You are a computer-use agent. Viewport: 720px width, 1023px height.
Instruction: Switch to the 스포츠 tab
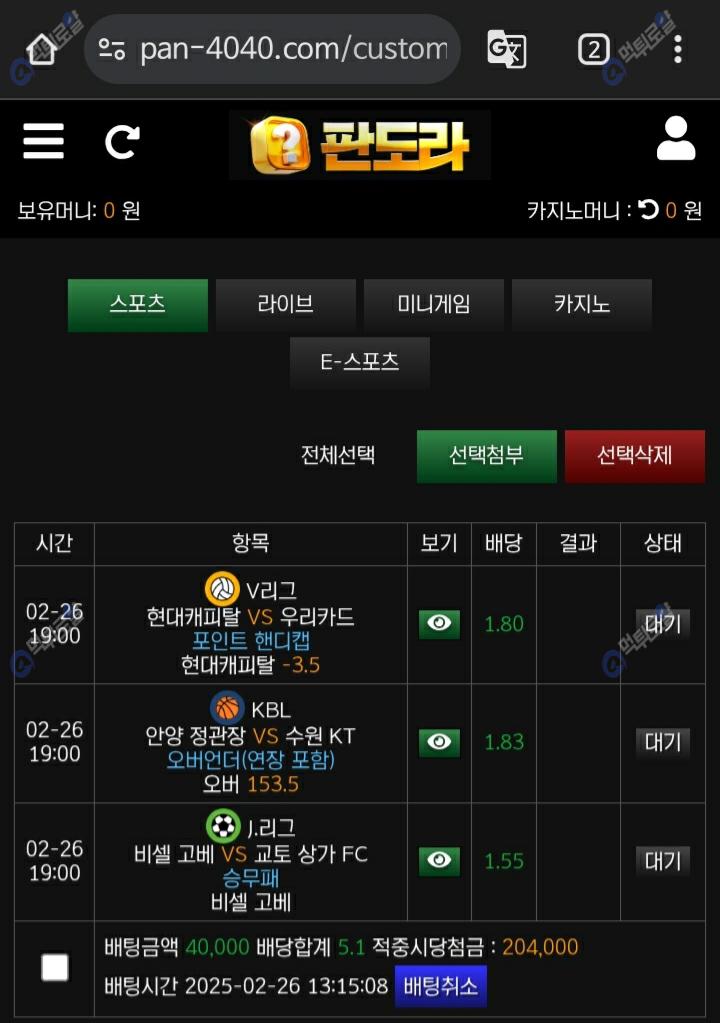138,305
